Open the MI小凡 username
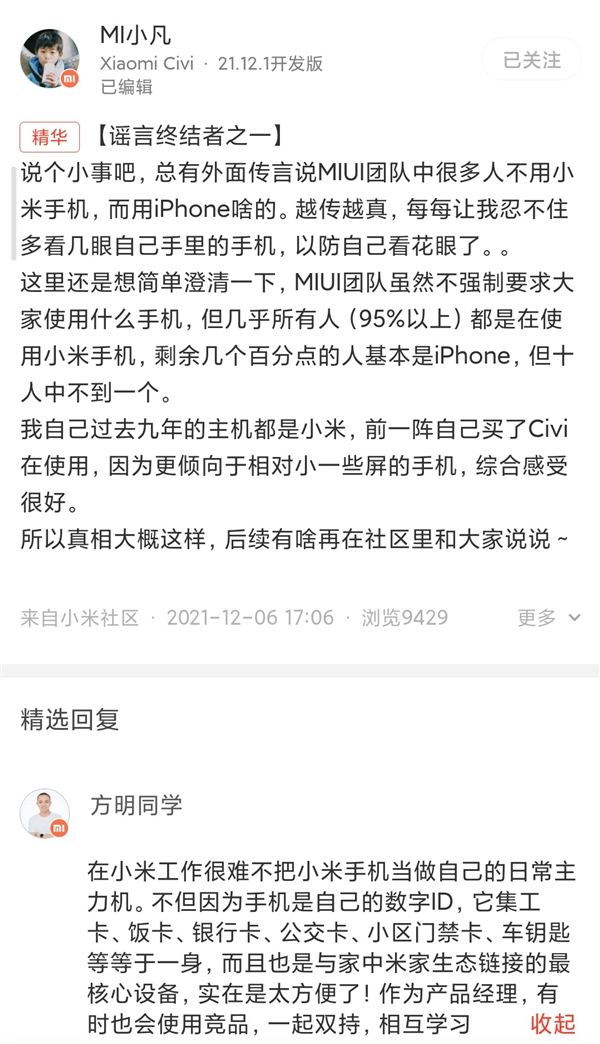The image size is (600, 1044). click(136, 36)
